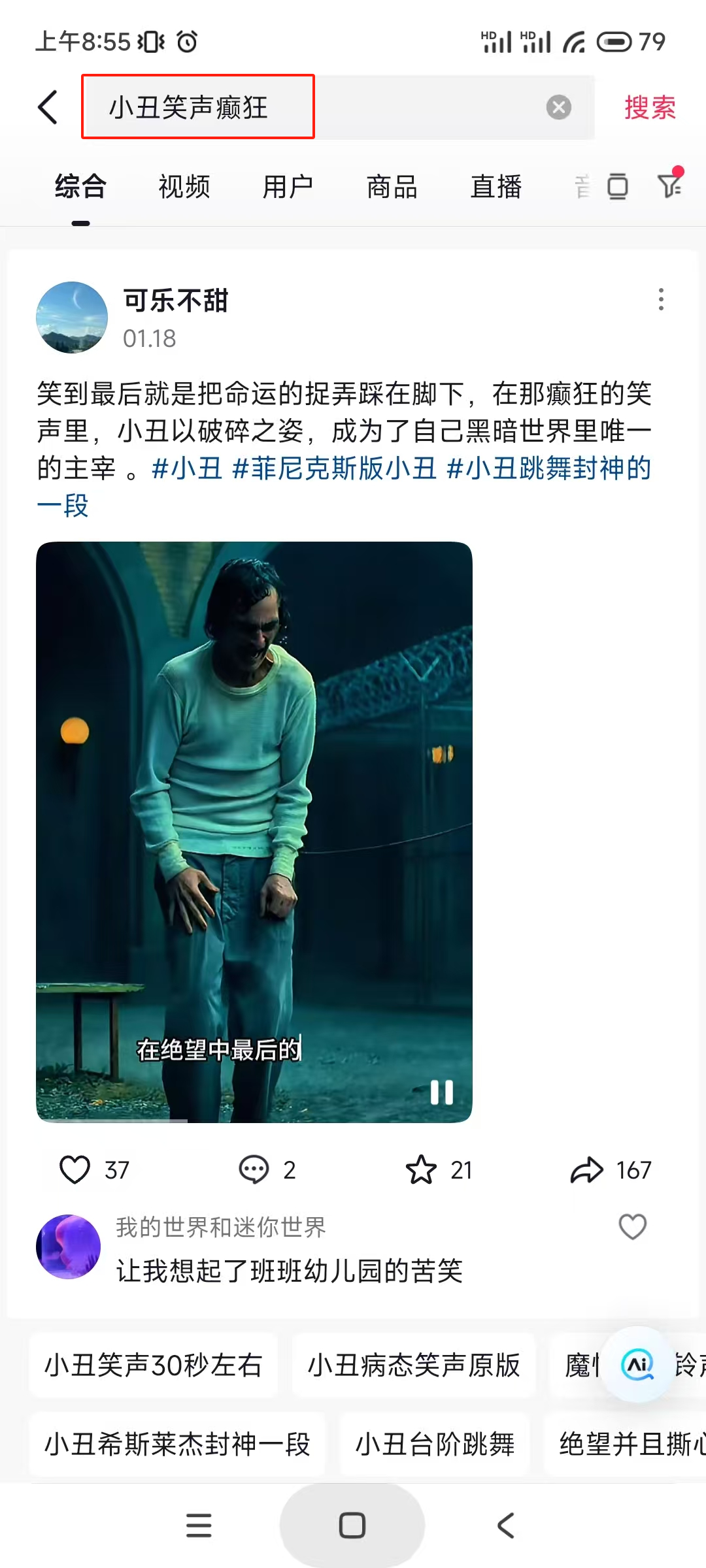Like the post with 37 likes
Image resolution: width=706 pixels, height=1568 pixels.
[x=75, y=1170]
